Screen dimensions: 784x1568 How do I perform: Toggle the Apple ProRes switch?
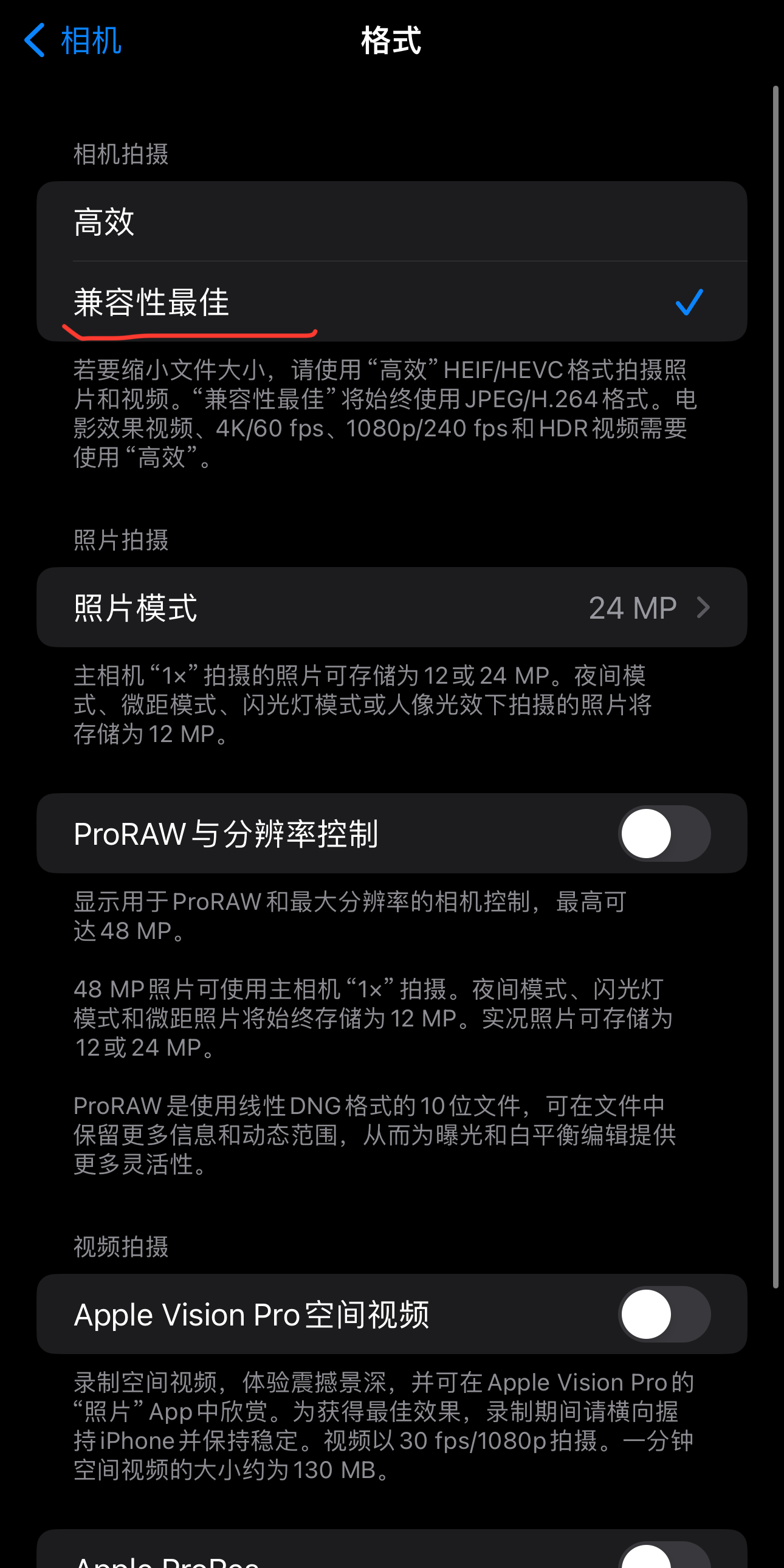tap(664, 1557)
